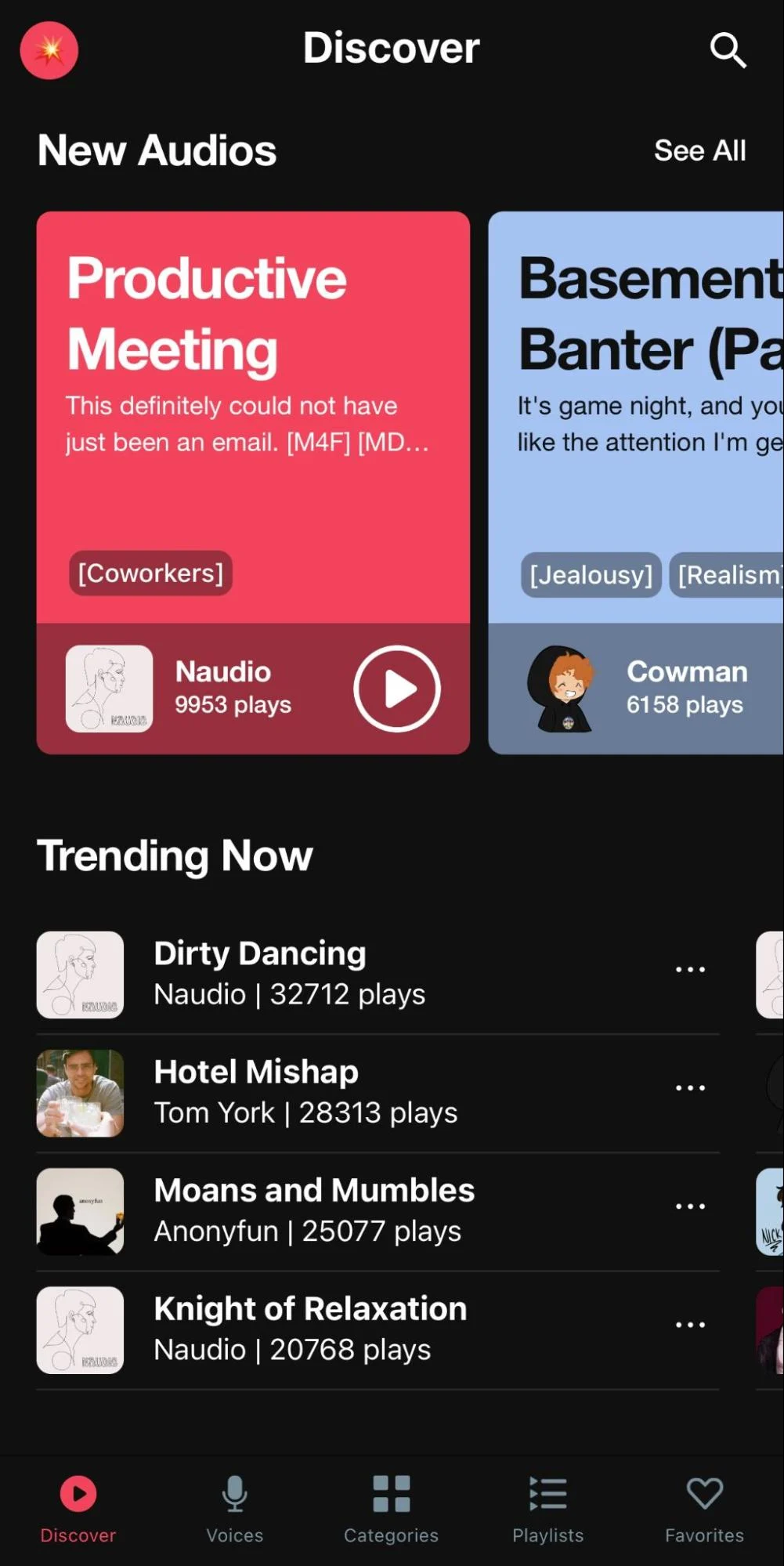Viewport: 784px width, 1566px height.
Task: Open more options for Dirty Dancing
Action: coord(690,970)
